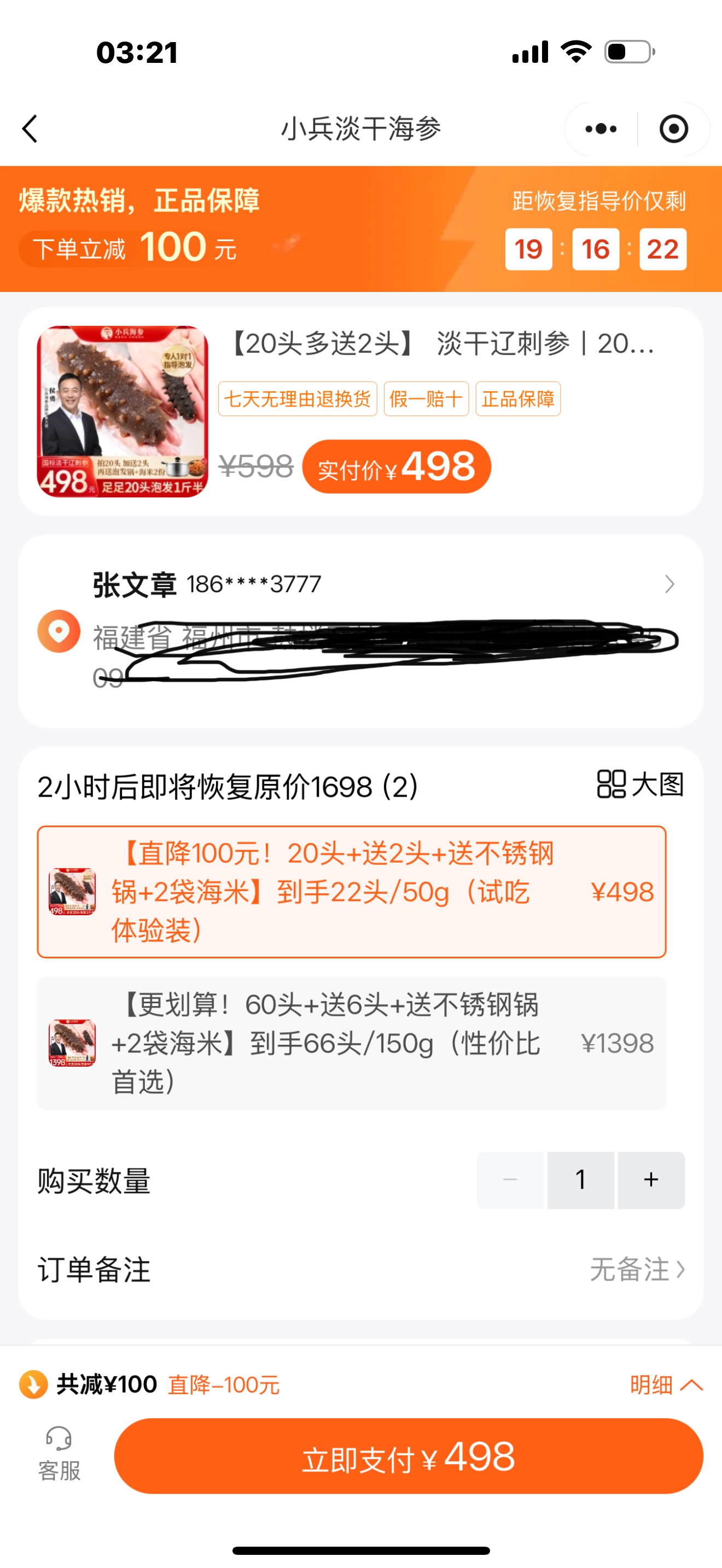Add an order note via 无备注
This screenshot has height=1568, width=722.
click(637, 1269)
